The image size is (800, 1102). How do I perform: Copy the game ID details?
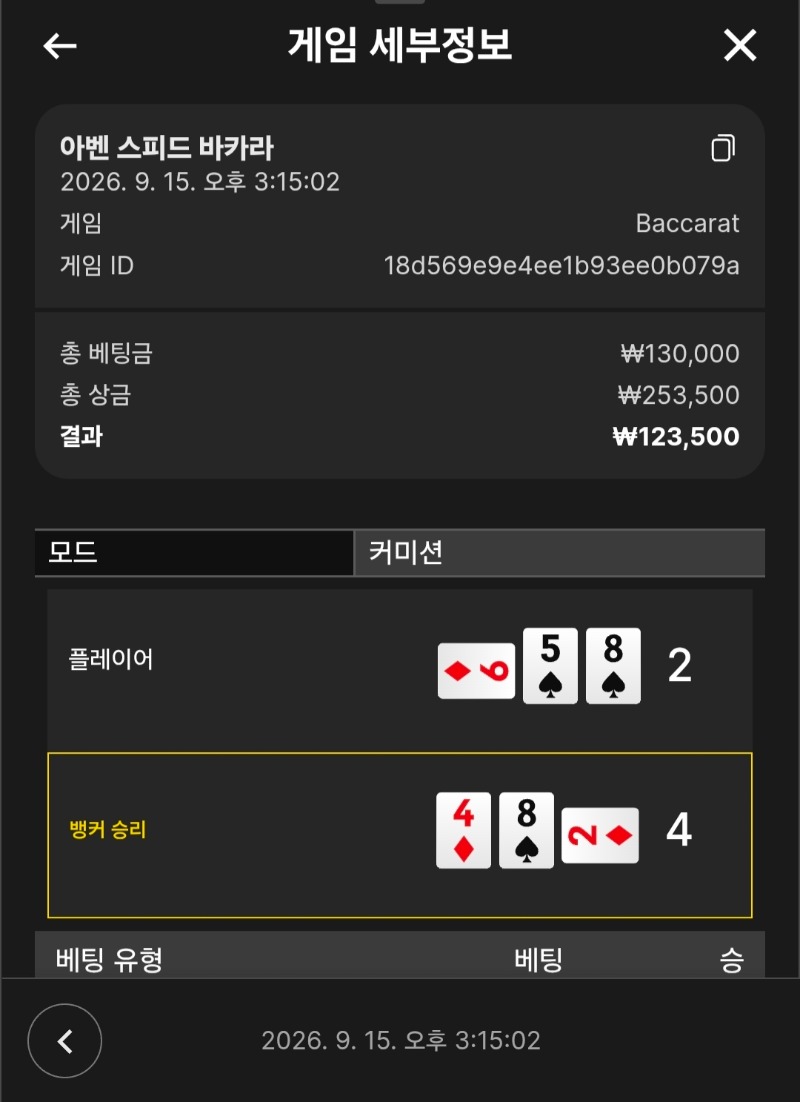point(723,148)
